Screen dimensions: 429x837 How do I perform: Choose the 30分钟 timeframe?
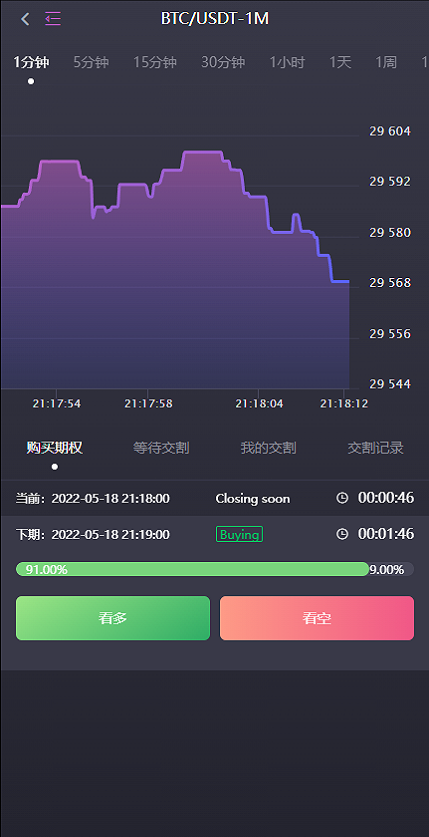[x=223, y=62]
